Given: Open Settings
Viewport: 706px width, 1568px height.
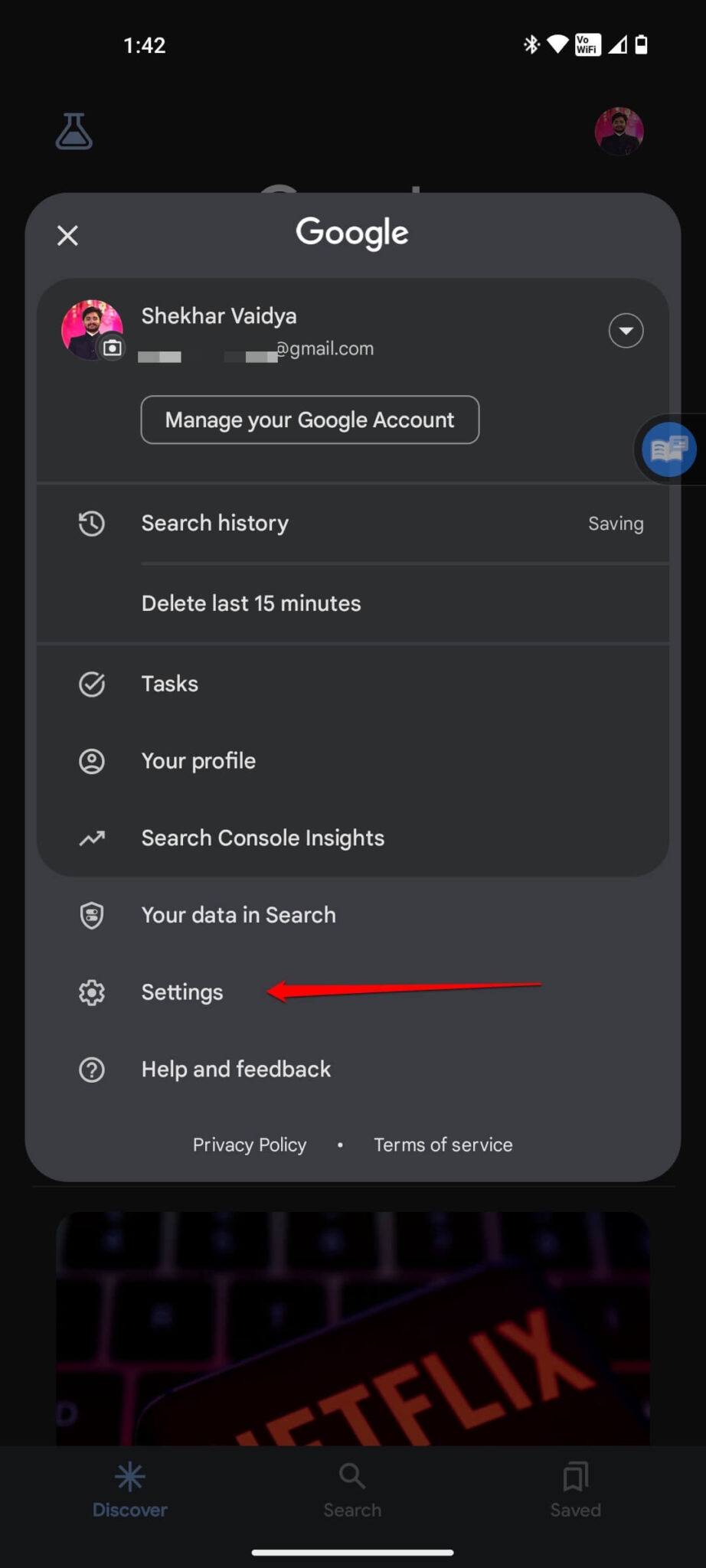Looking at the screenshot, I should click(x=353, y=993).
